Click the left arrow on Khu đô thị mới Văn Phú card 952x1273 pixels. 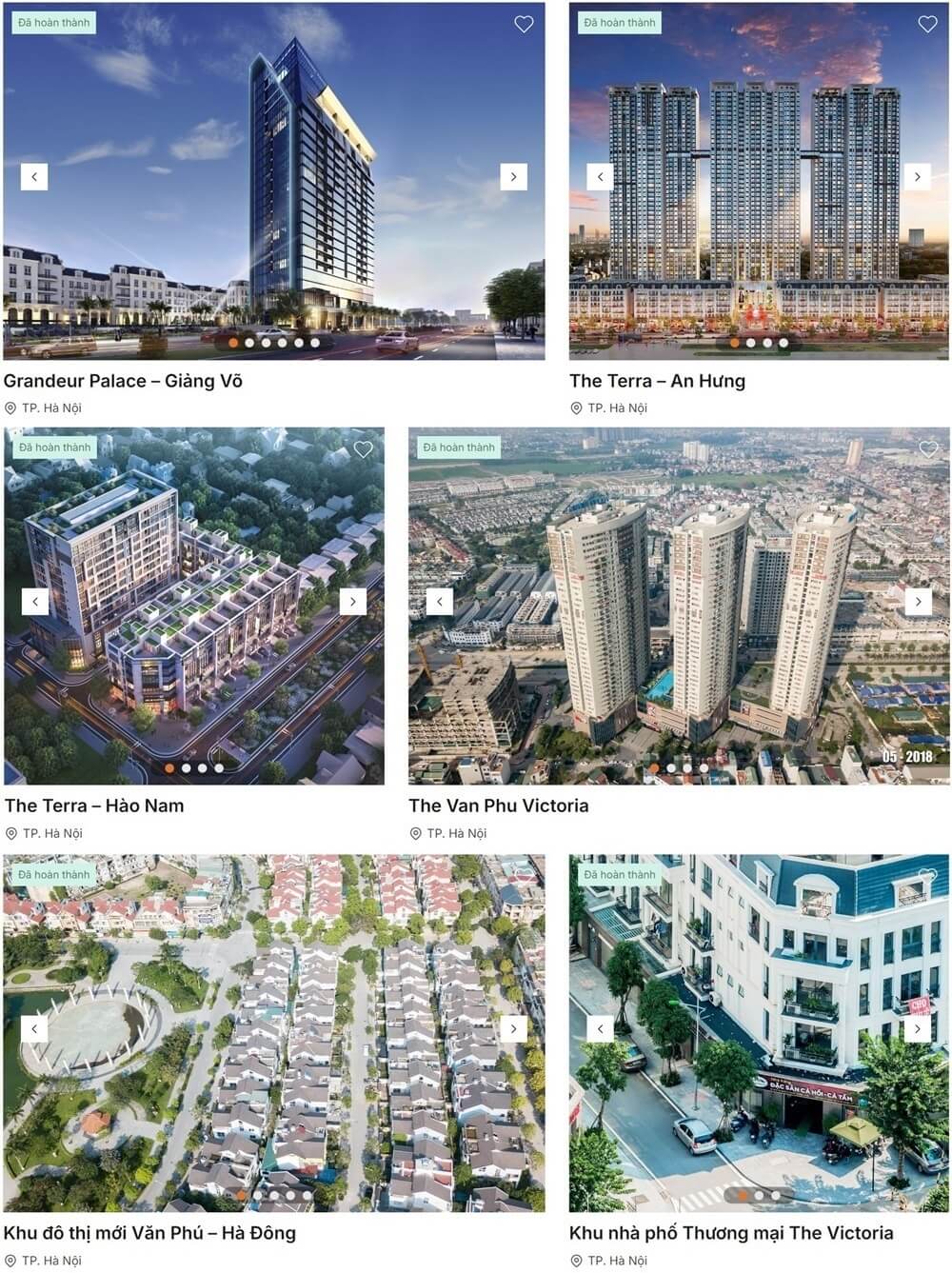pos(35,1028)
